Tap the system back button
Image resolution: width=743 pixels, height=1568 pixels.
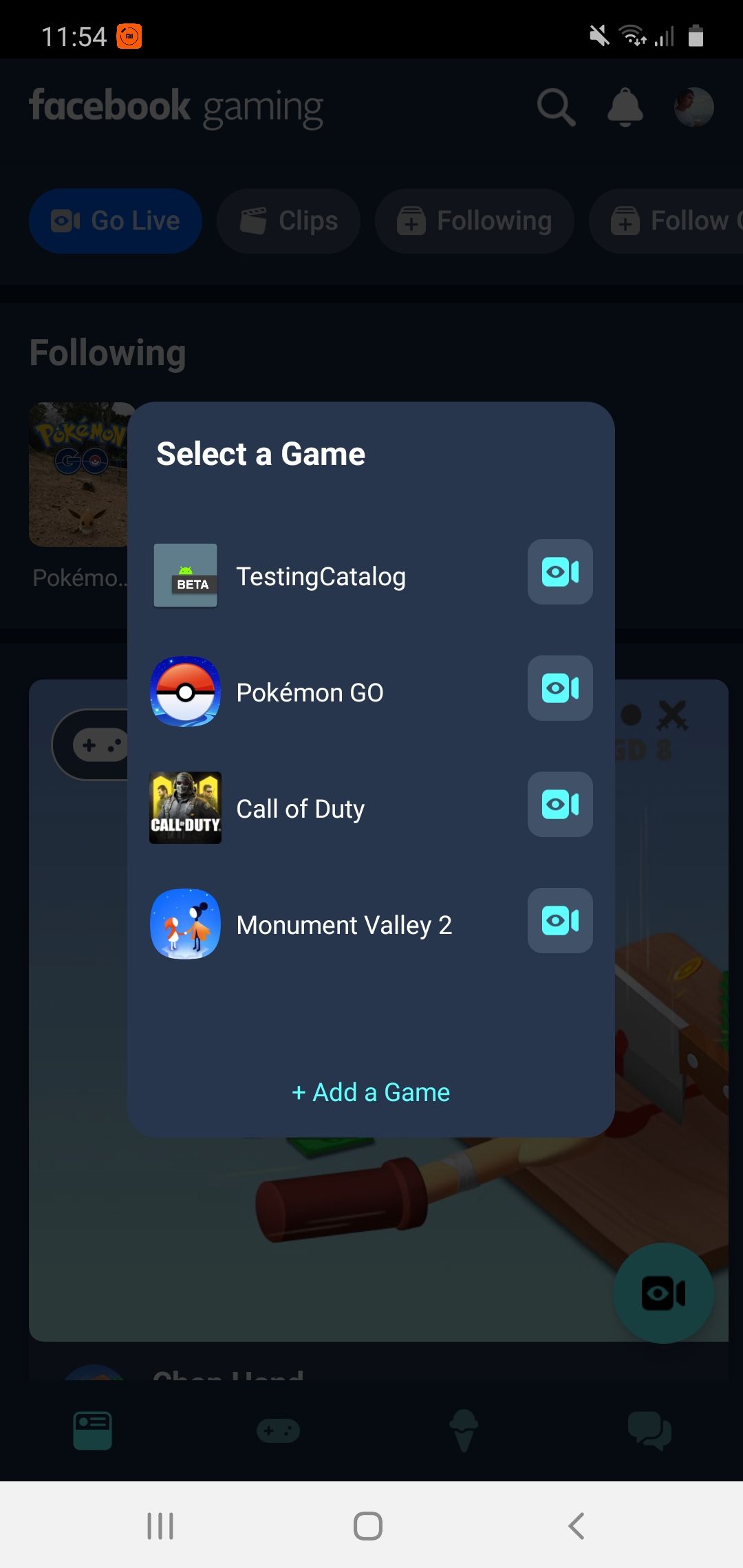[x=577, y=1525]
